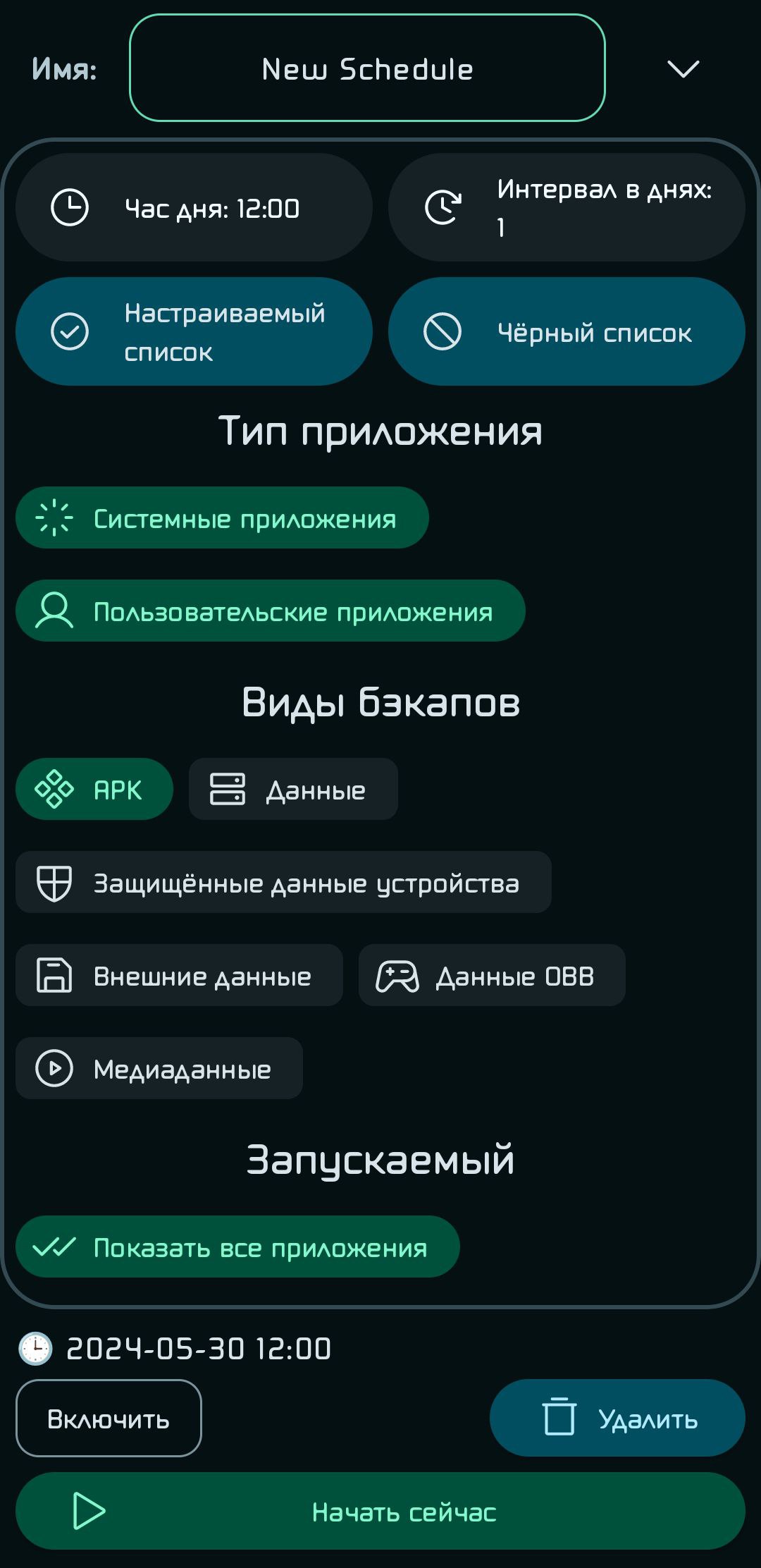Set the Интервал в днях value
The width and height of the screenshot is (761, 1568).
567,208
